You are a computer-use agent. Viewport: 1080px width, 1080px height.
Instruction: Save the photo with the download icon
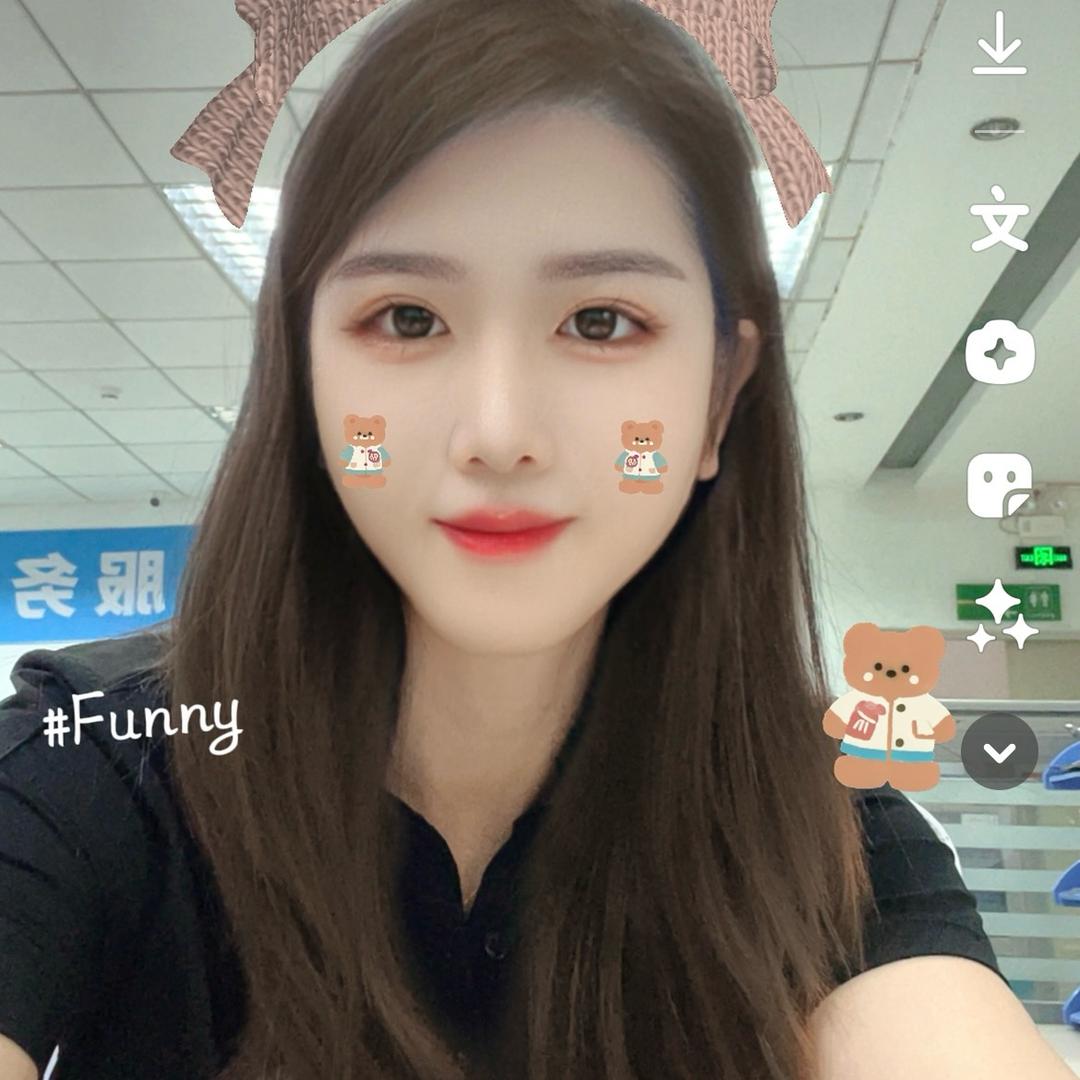[999, 46]
